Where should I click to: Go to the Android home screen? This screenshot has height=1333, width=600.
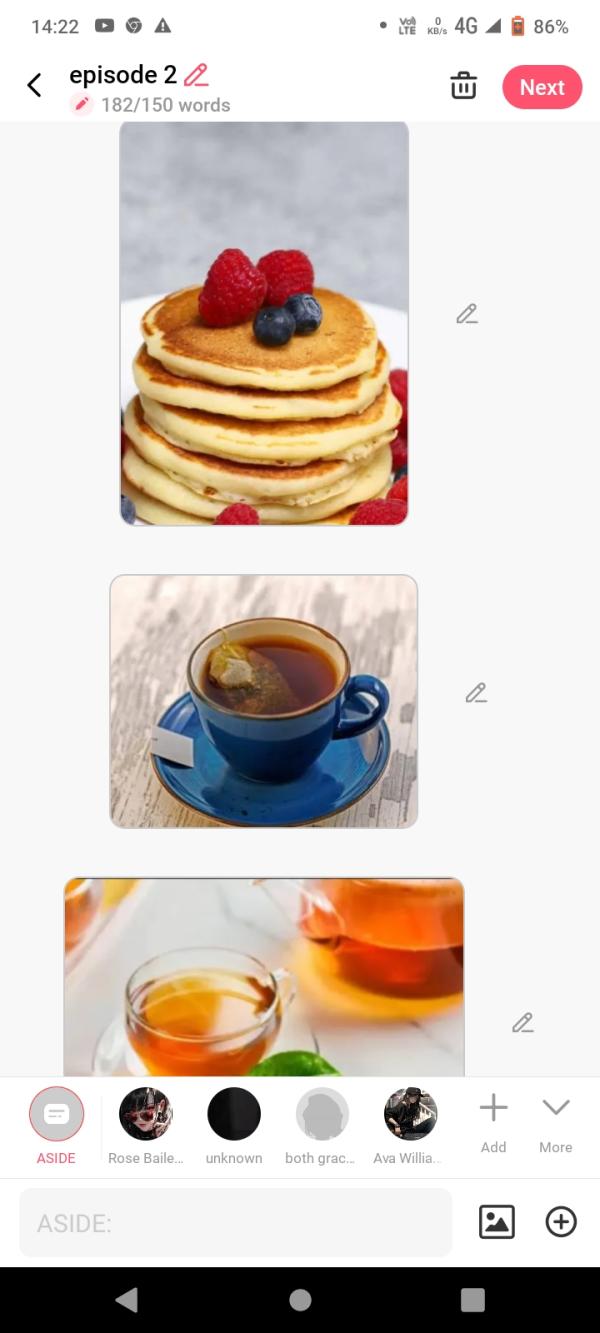point(300,1300)
